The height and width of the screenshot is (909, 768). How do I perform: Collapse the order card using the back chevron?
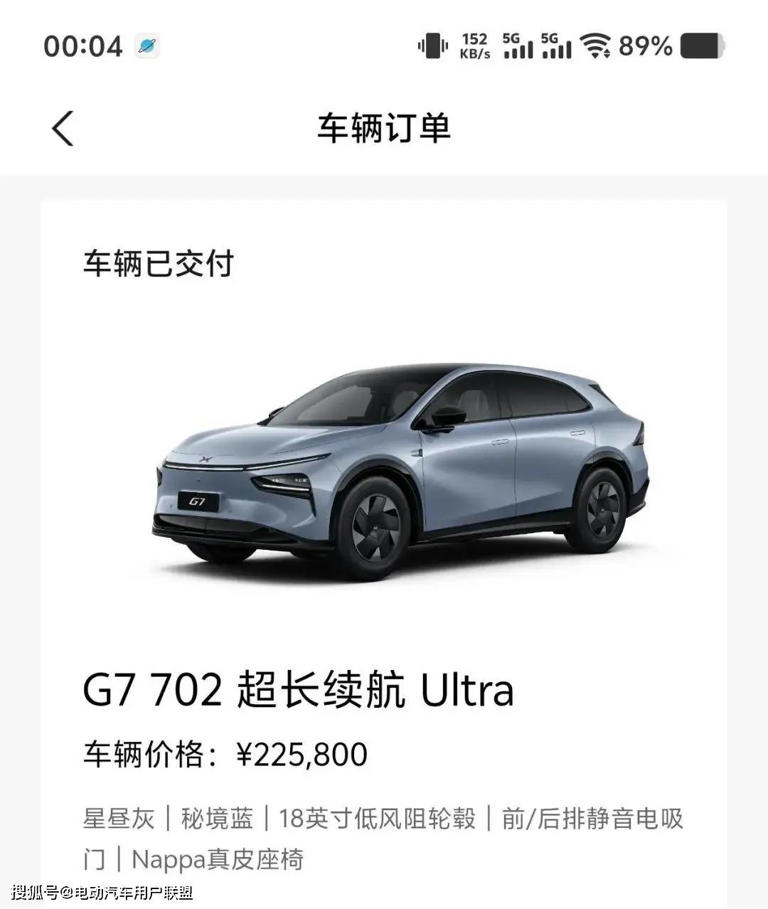[x=62, y=128]
